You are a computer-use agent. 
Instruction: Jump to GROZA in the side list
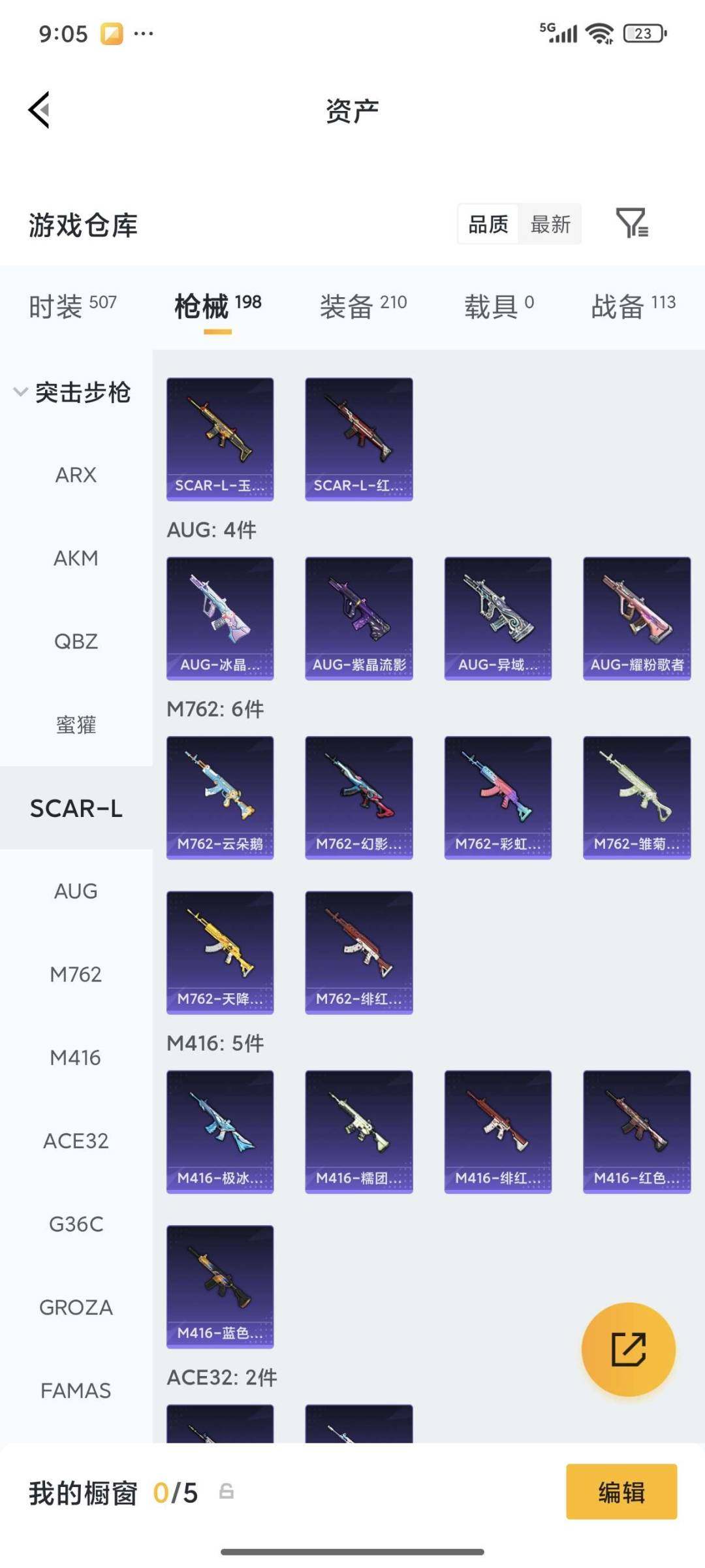[76, 1307]
